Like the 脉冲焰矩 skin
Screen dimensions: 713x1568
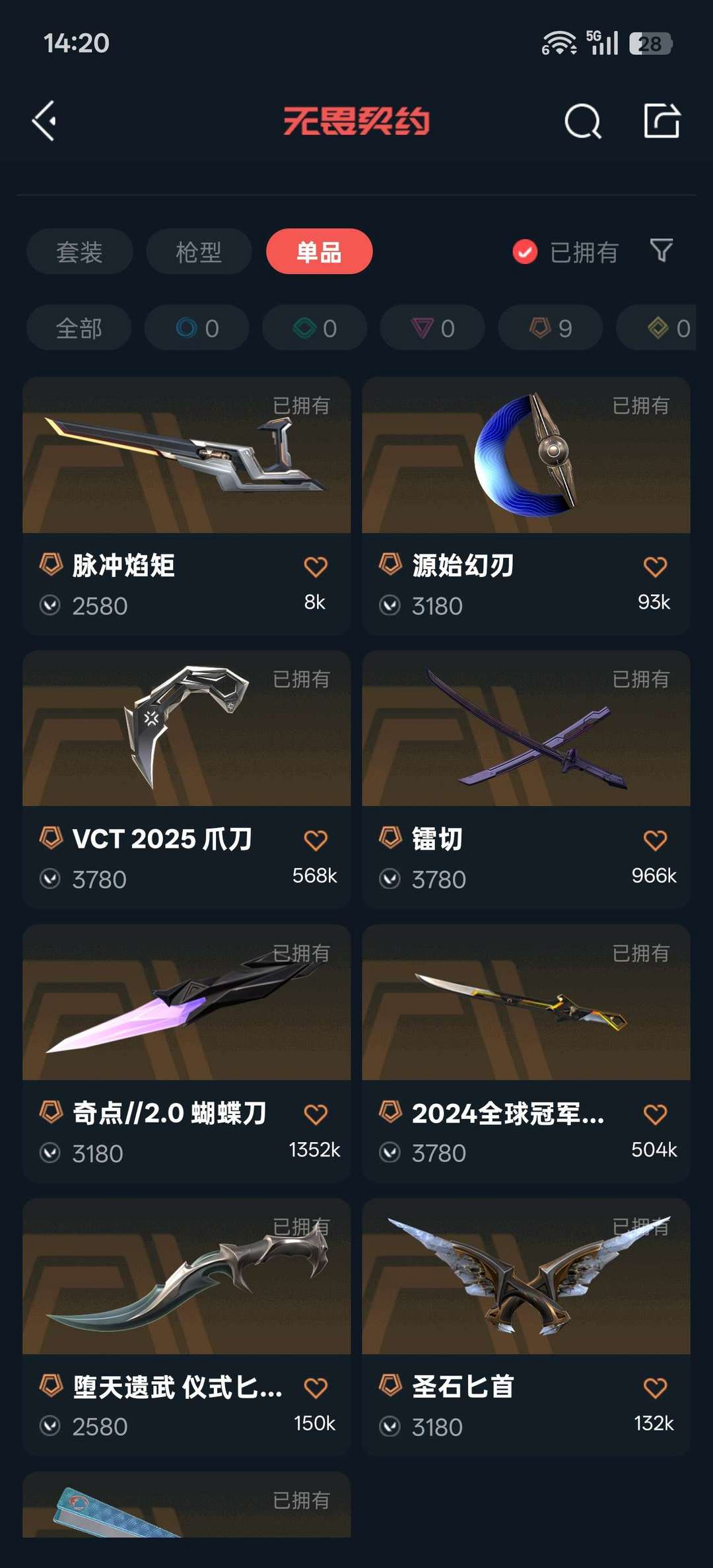coord(316,566)
